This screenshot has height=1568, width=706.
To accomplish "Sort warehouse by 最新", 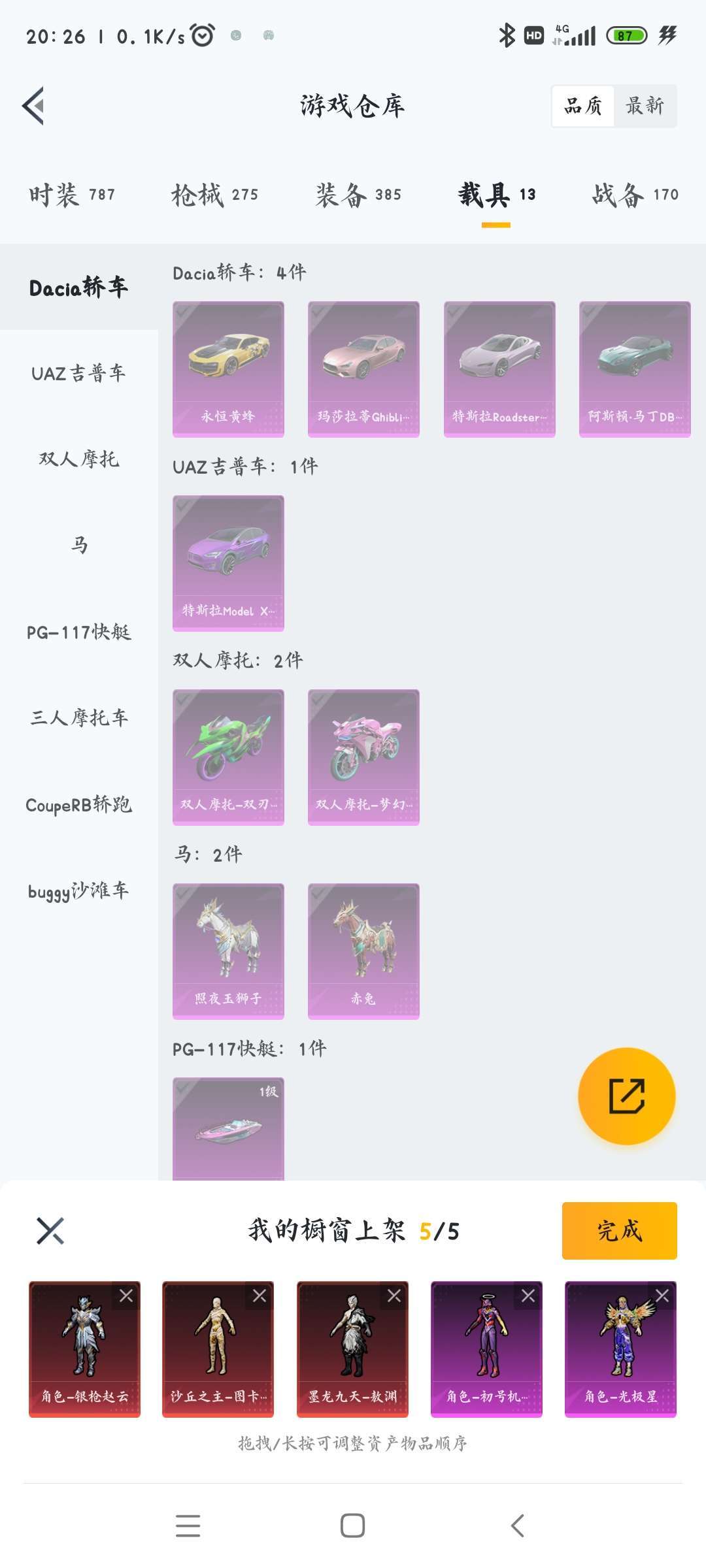I will 645,106.
